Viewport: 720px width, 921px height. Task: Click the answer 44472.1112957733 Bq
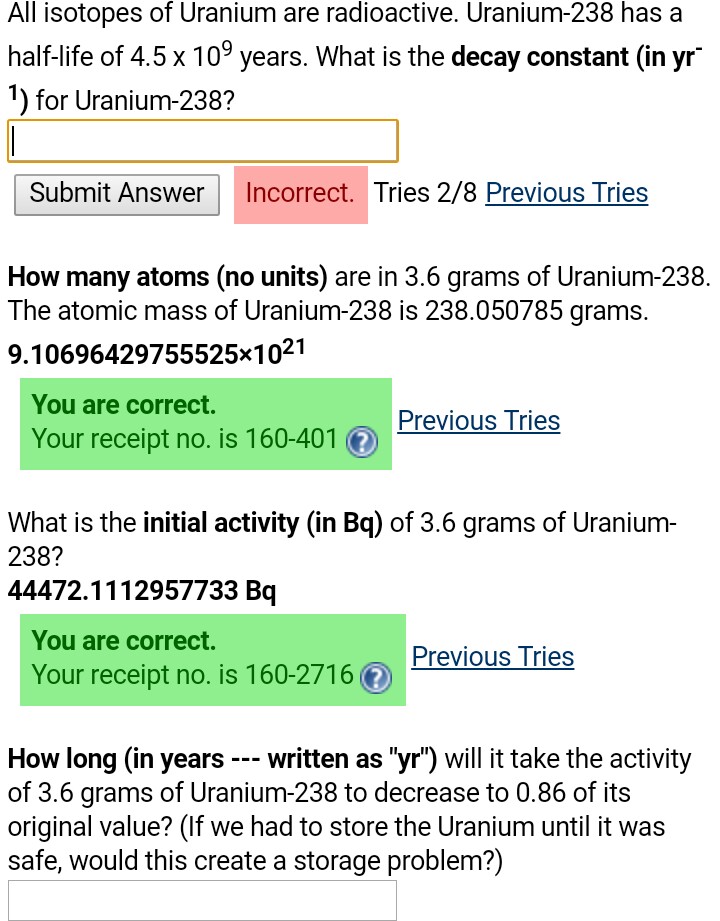point(141,590)
